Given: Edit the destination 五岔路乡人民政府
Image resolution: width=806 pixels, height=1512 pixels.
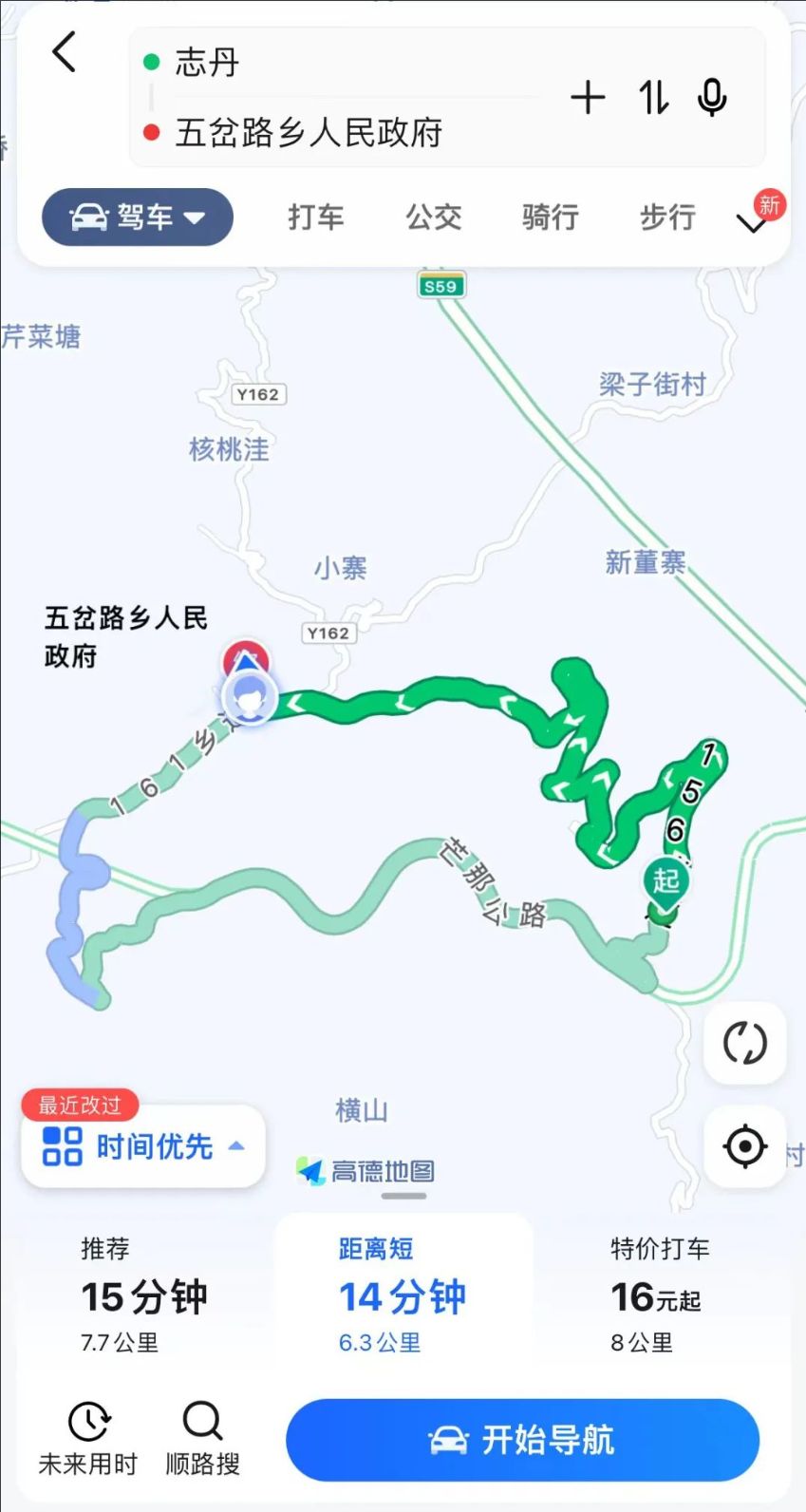Looking at the screenshot, I should pyautogui.click(x=309, y=132).
